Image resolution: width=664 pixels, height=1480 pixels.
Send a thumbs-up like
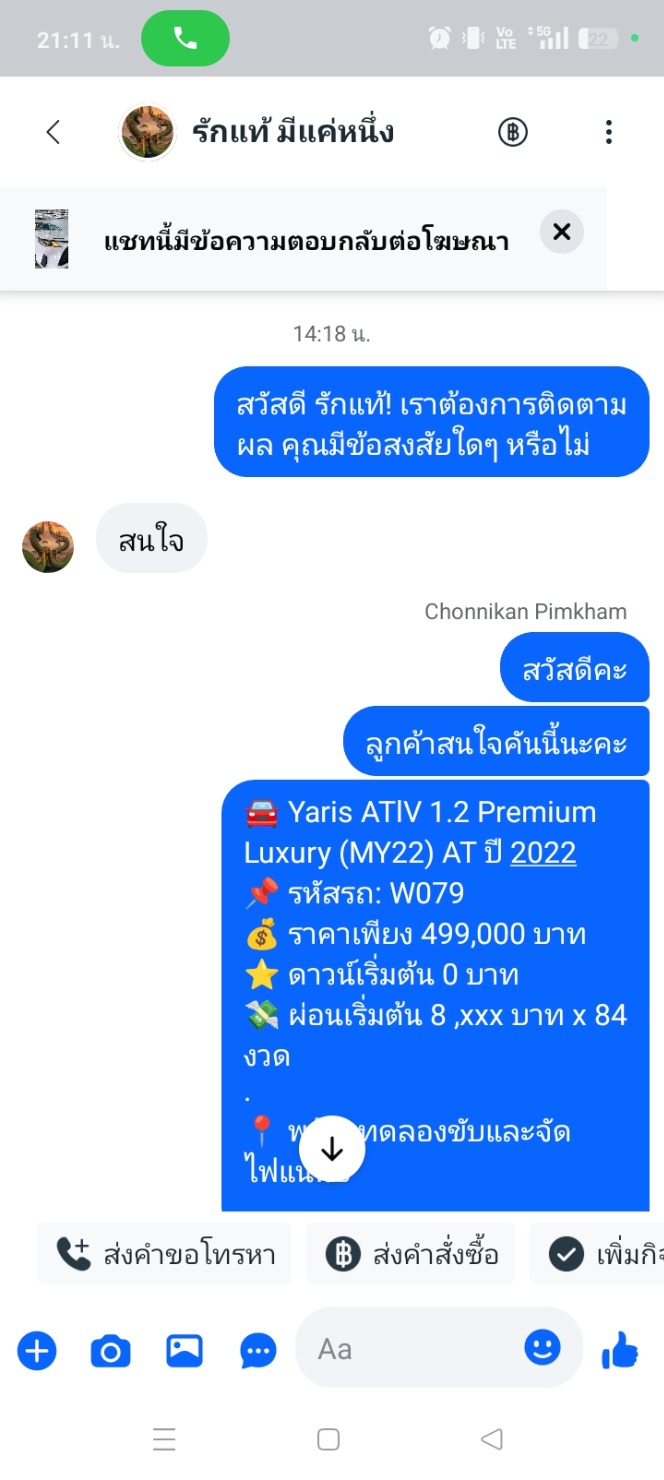click(x=619, y=1352)
